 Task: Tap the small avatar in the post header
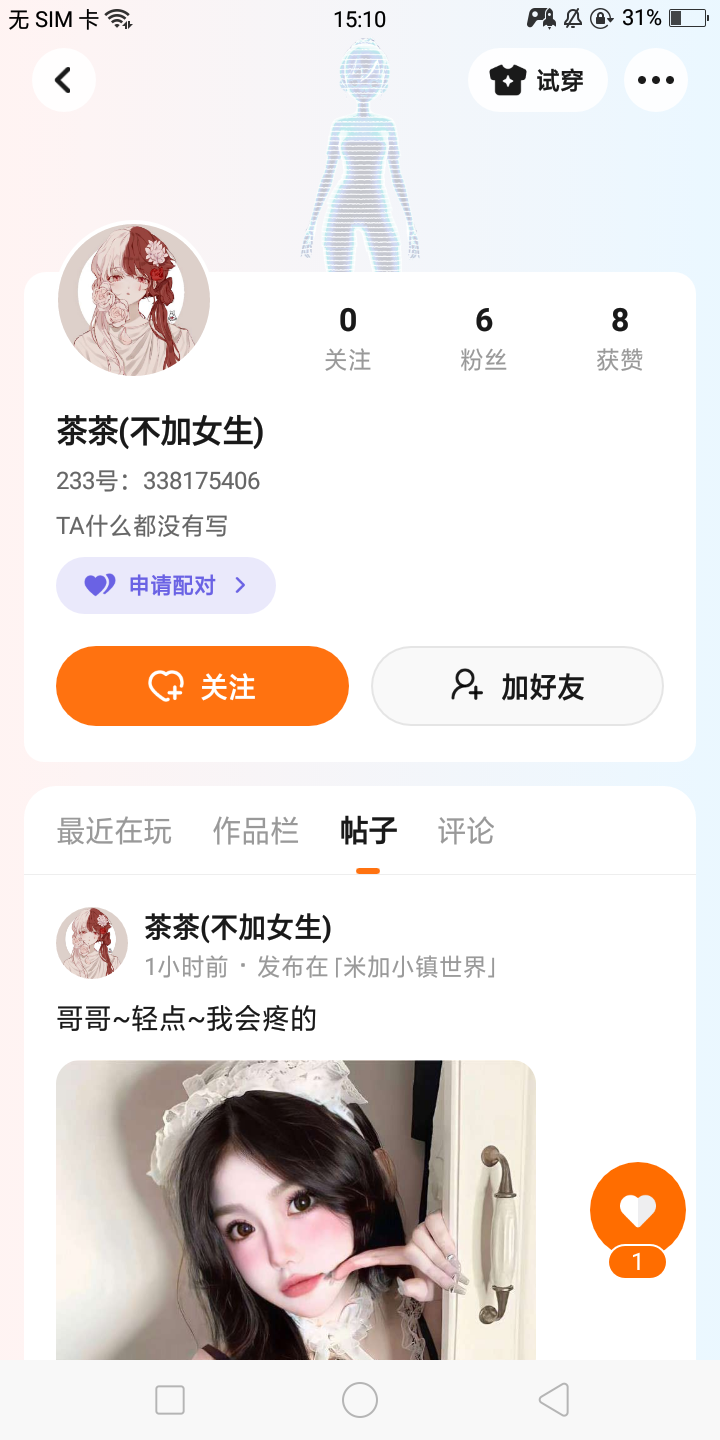coord(92,942)
